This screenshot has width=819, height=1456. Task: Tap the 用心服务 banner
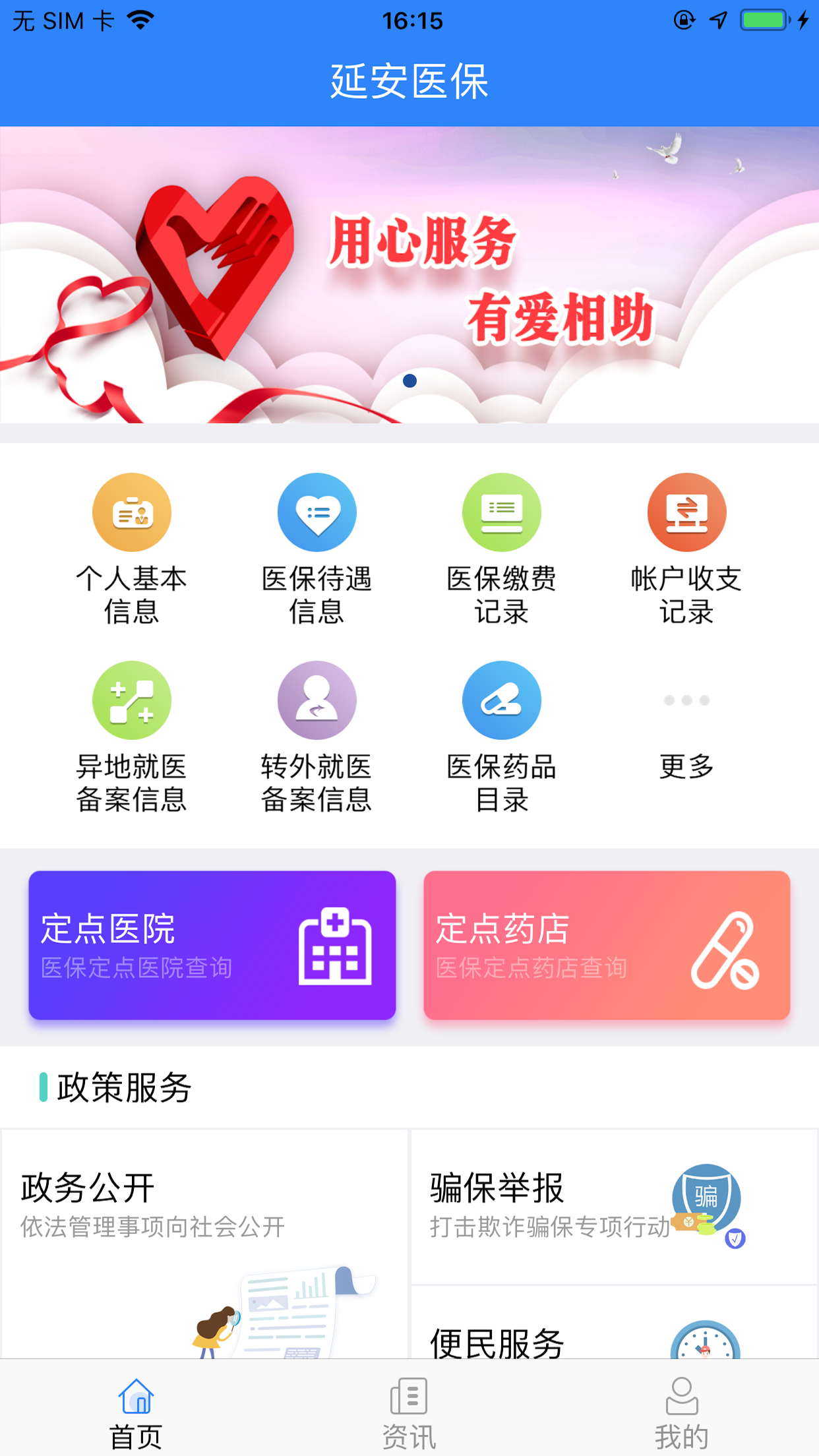(409, 274)
